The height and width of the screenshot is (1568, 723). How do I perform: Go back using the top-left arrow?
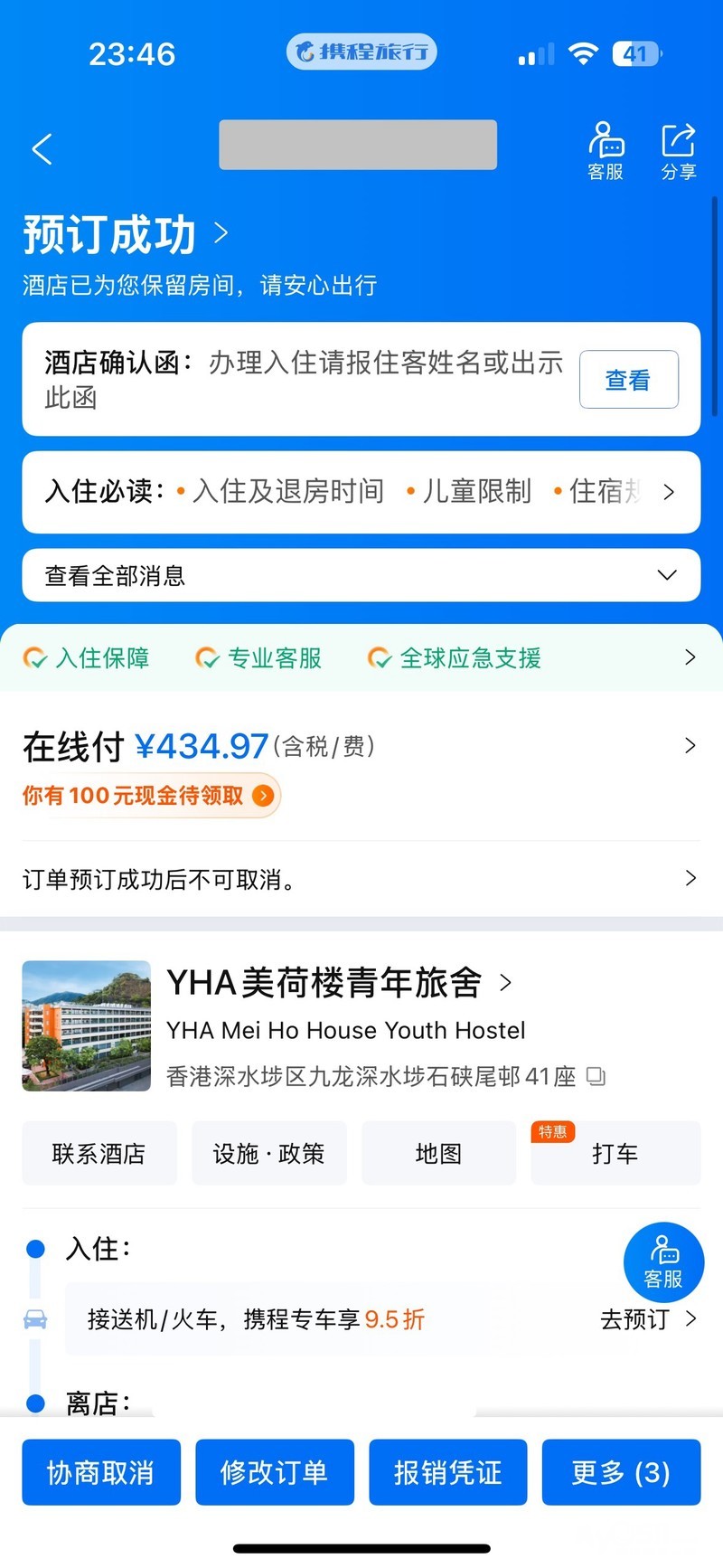point(42,149)
